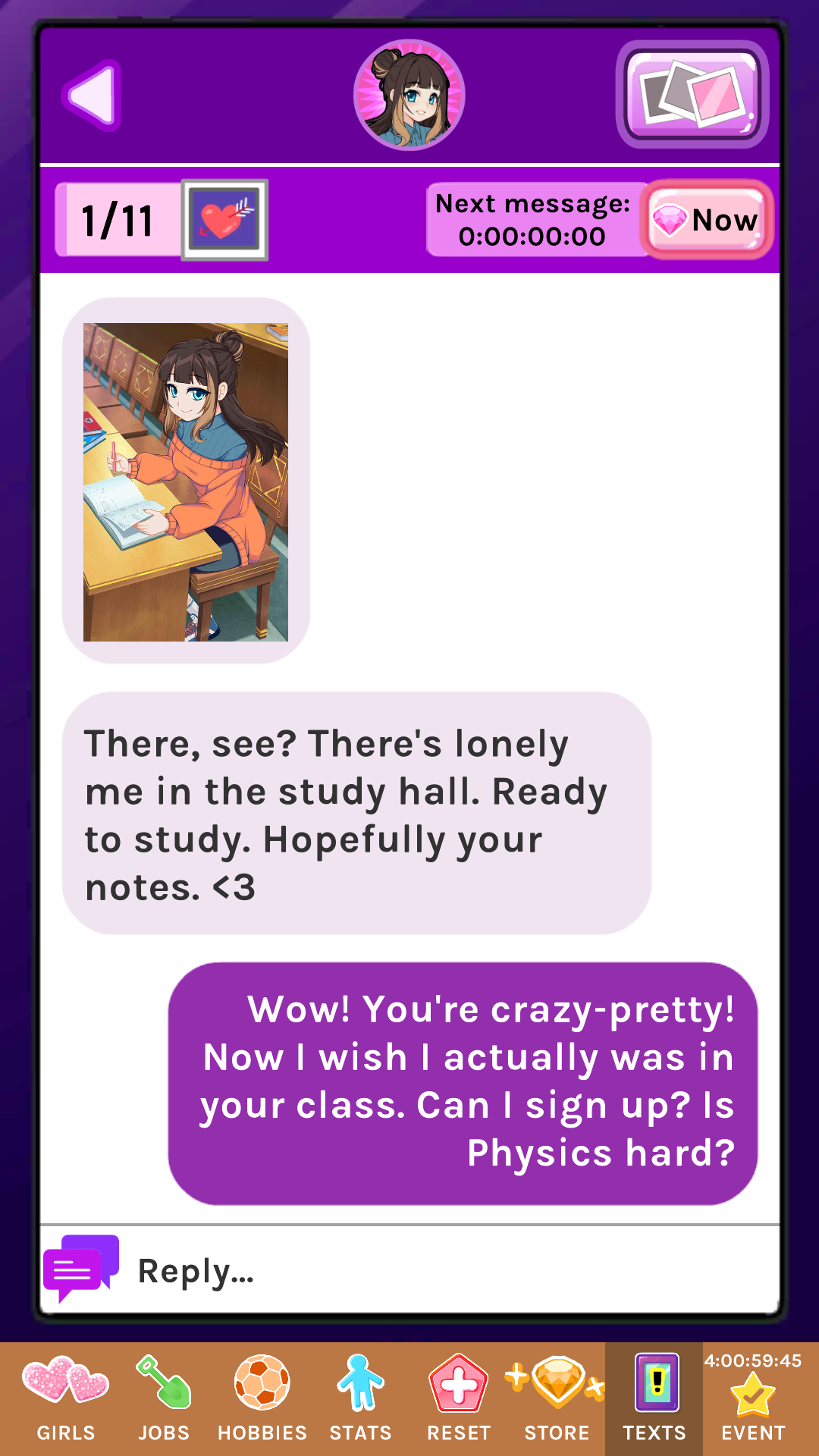Open the Event tab
The image size is (819, 1456).
click(x=753, y=1399)
